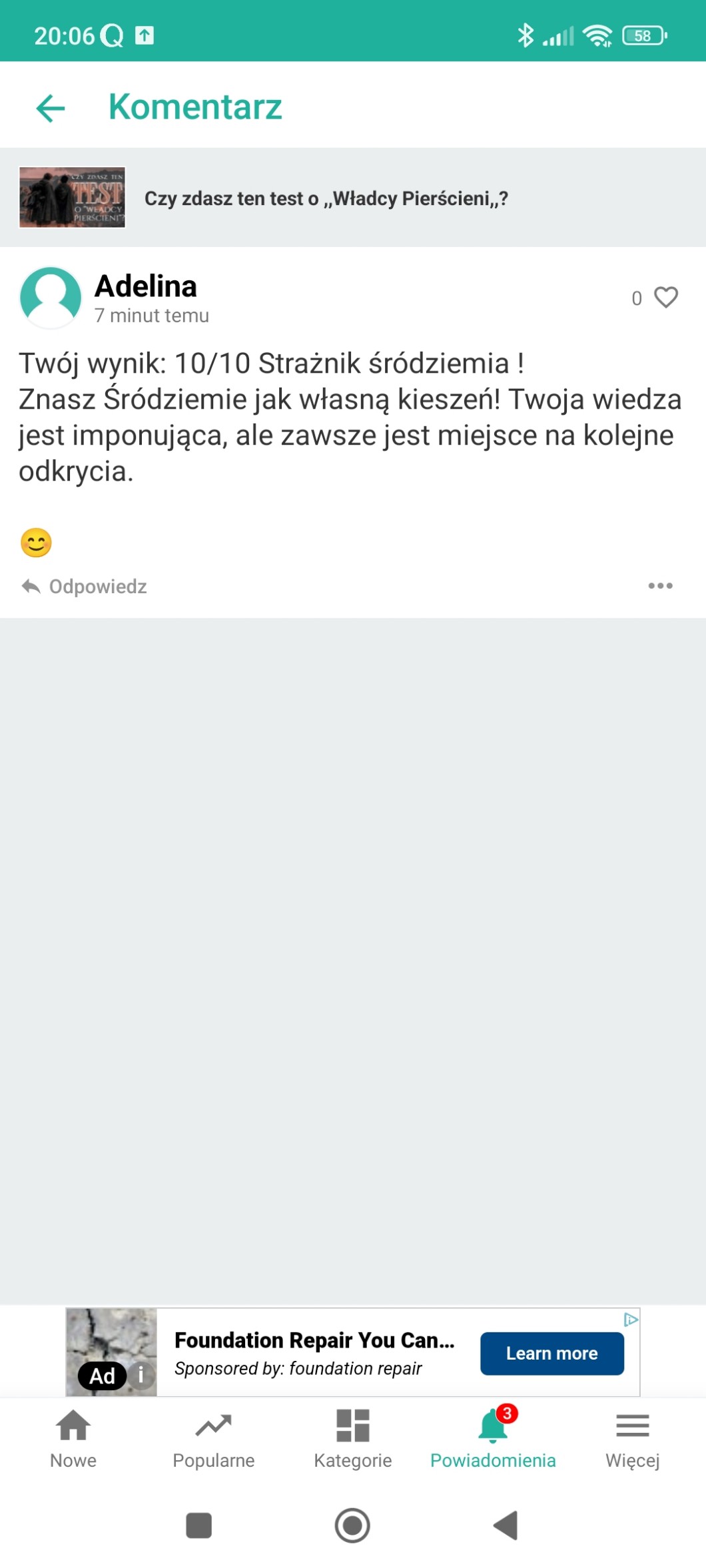Open the Kategorie tab
The height and width of the screenshot is (1568, 706).
[x=353, y=1439]
